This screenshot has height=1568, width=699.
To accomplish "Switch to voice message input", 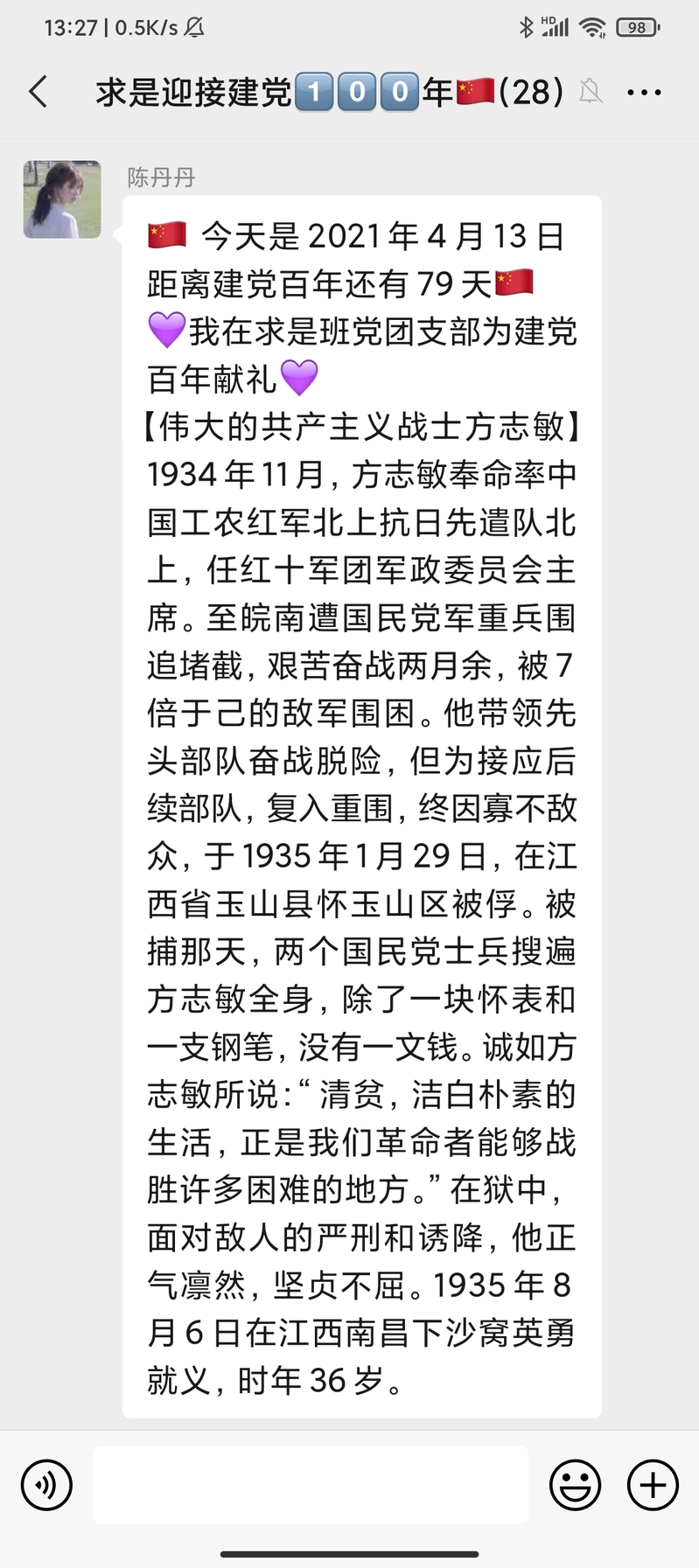I will pos(46,1485).
